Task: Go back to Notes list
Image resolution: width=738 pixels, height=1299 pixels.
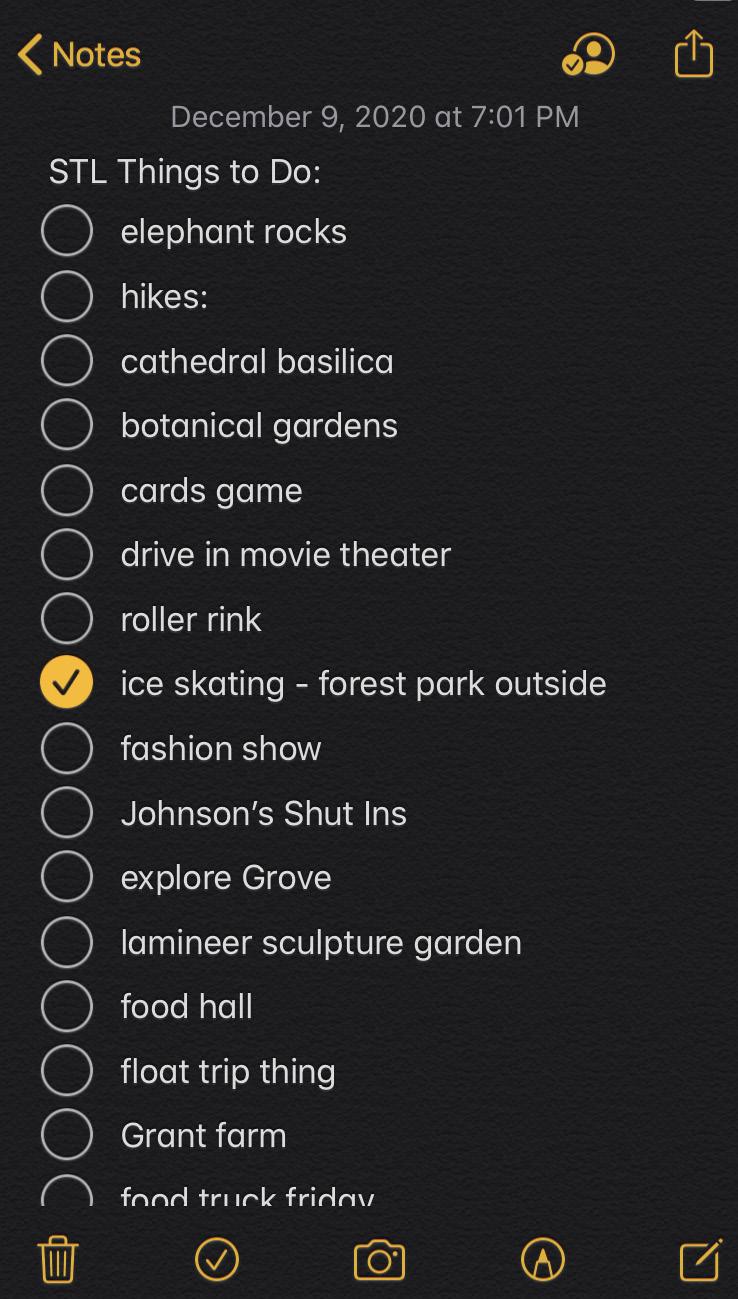Action: point(79,55)
